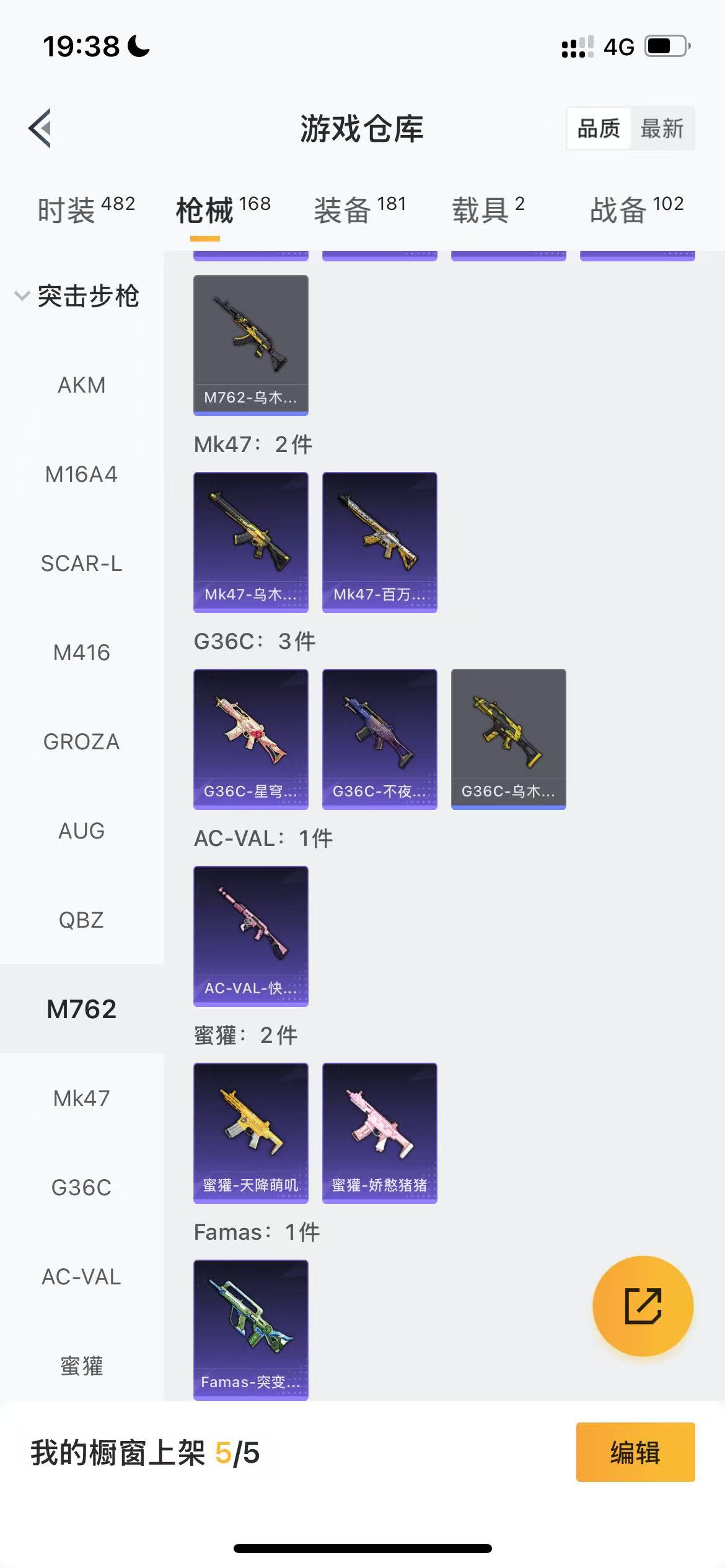This screenshot has width=725, height=1568.
Task: Sort inventory by 最新
Action: 662,129
